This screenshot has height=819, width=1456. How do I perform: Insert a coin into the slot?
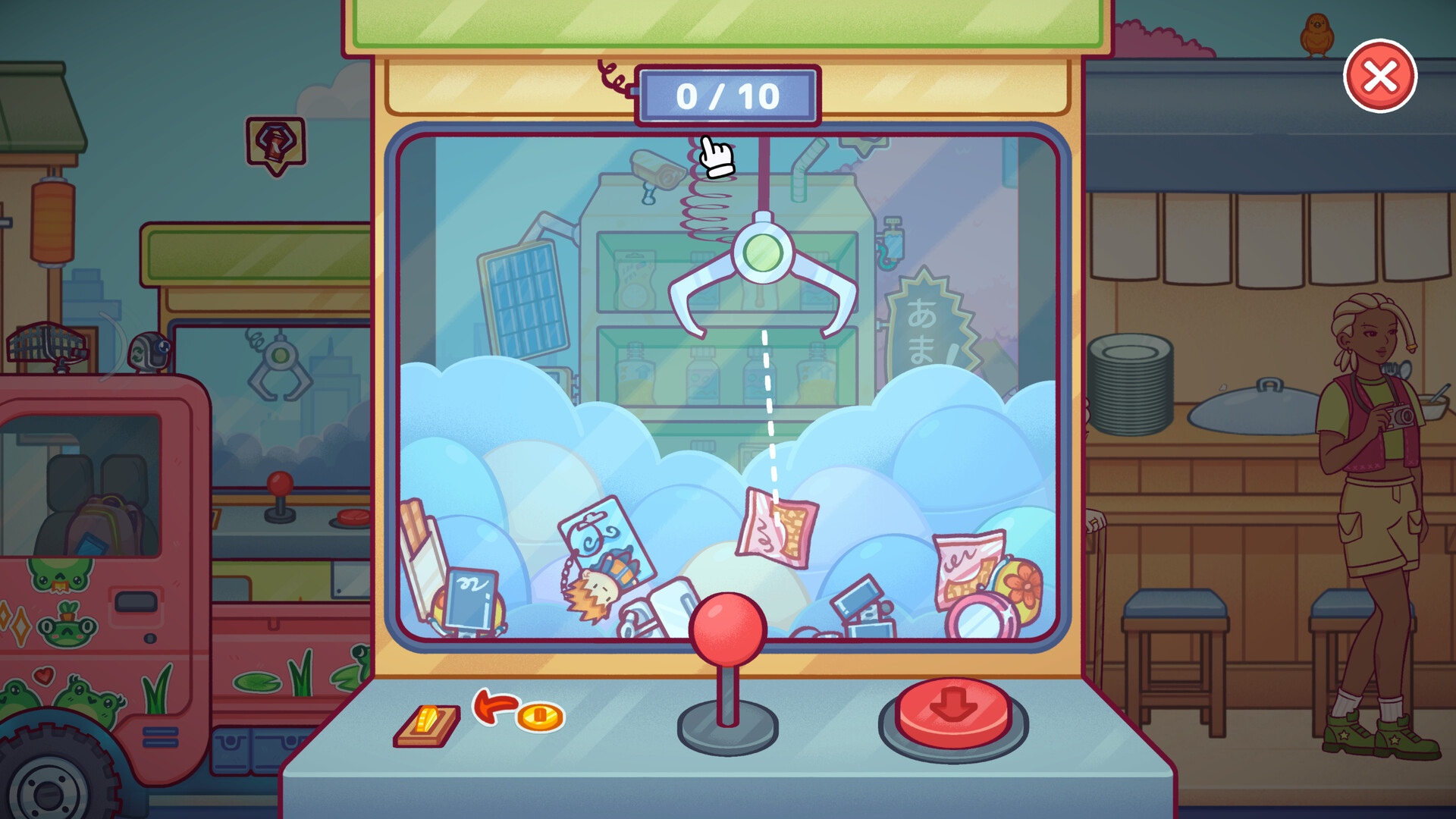click(x=427, y=724)
